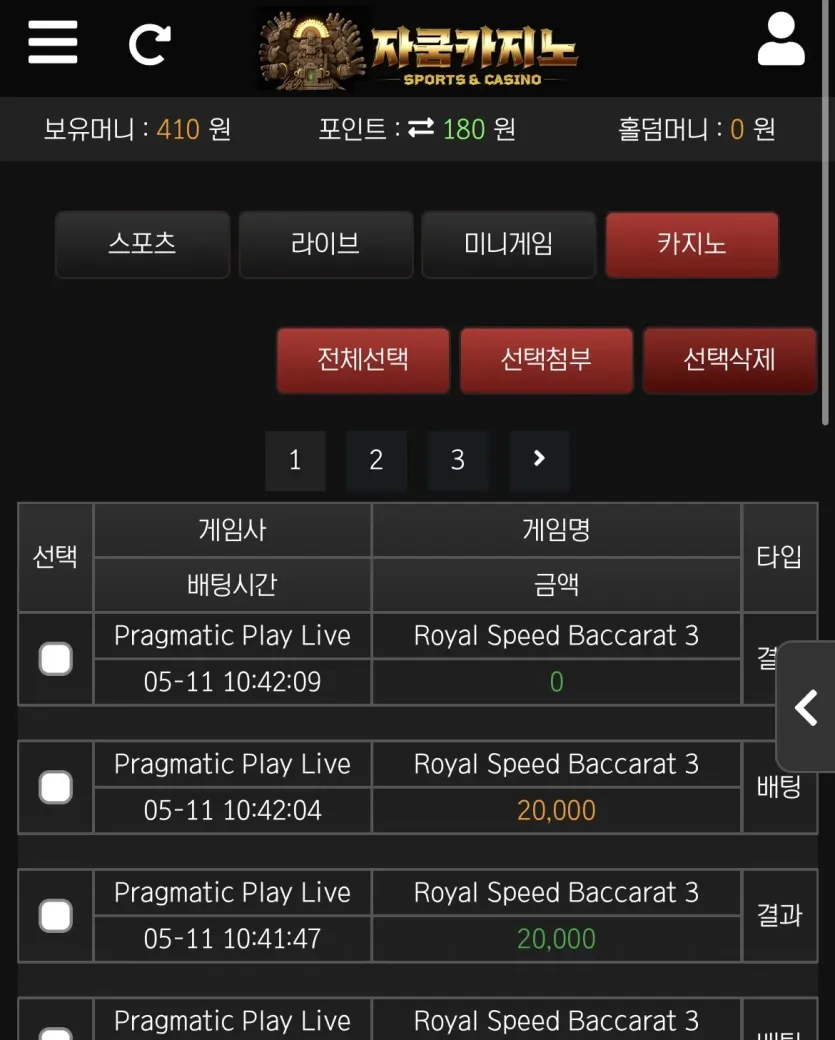Switch to the 미니게임 tab
Screen dimensions: 835x1040
tap(509, 244)
